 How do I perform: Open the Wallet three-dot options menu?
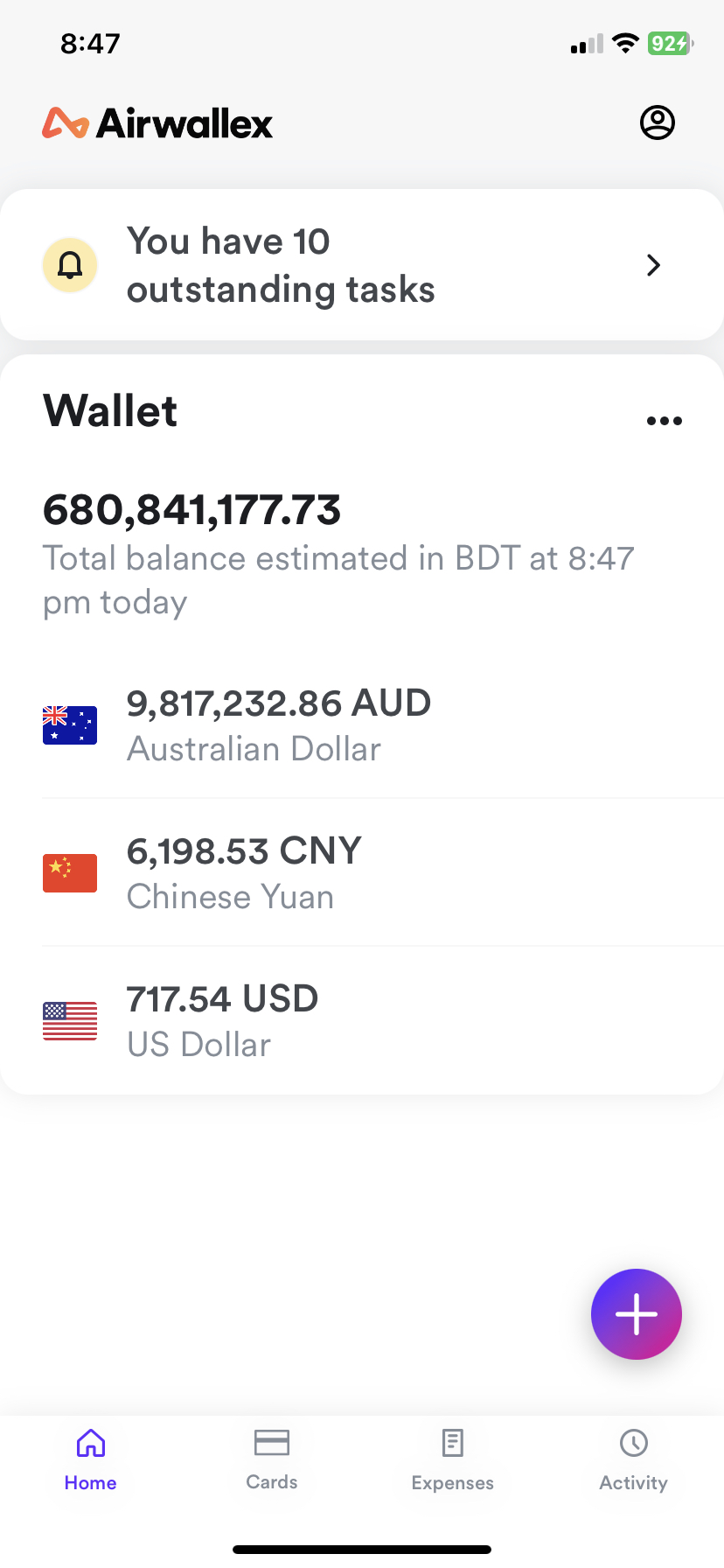[664, 421]
